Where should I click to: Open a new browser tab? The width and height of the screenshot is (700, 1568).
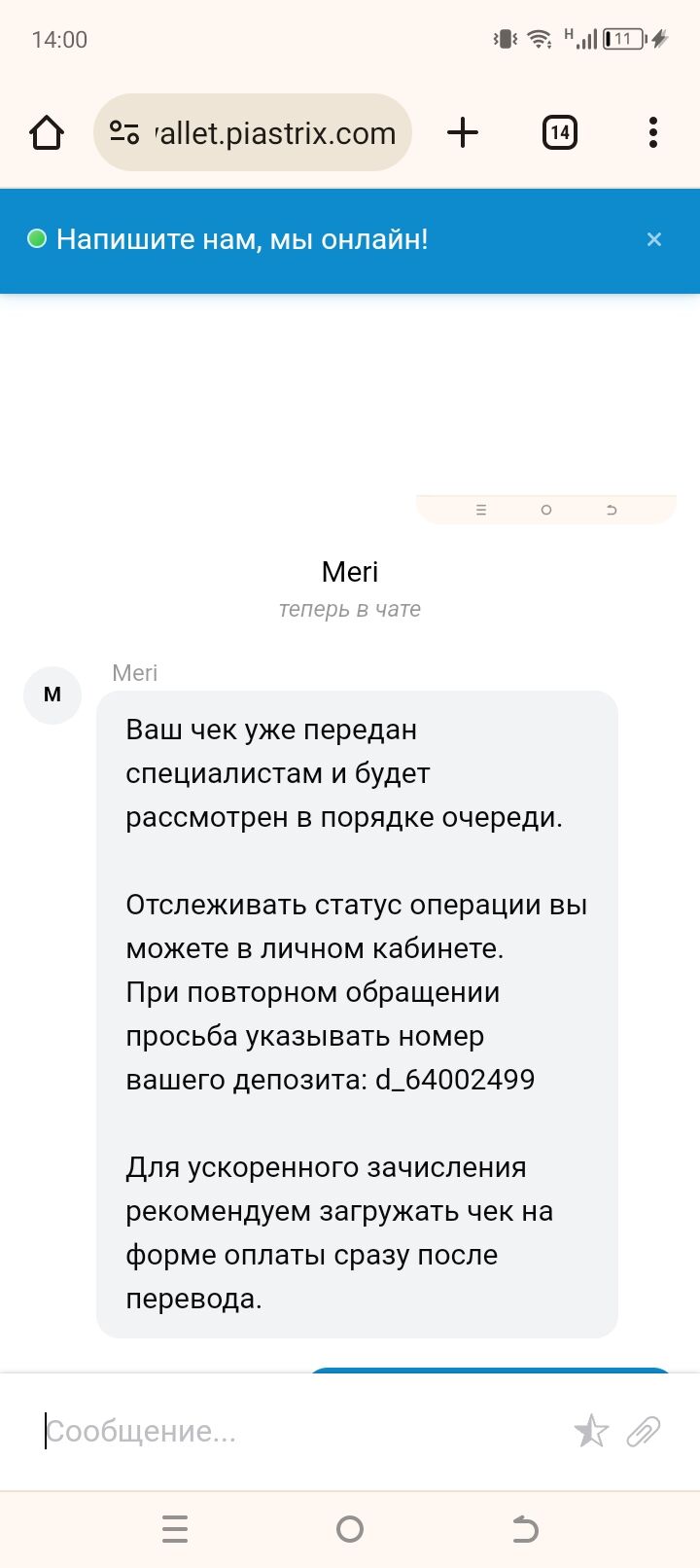pos(464,132)
